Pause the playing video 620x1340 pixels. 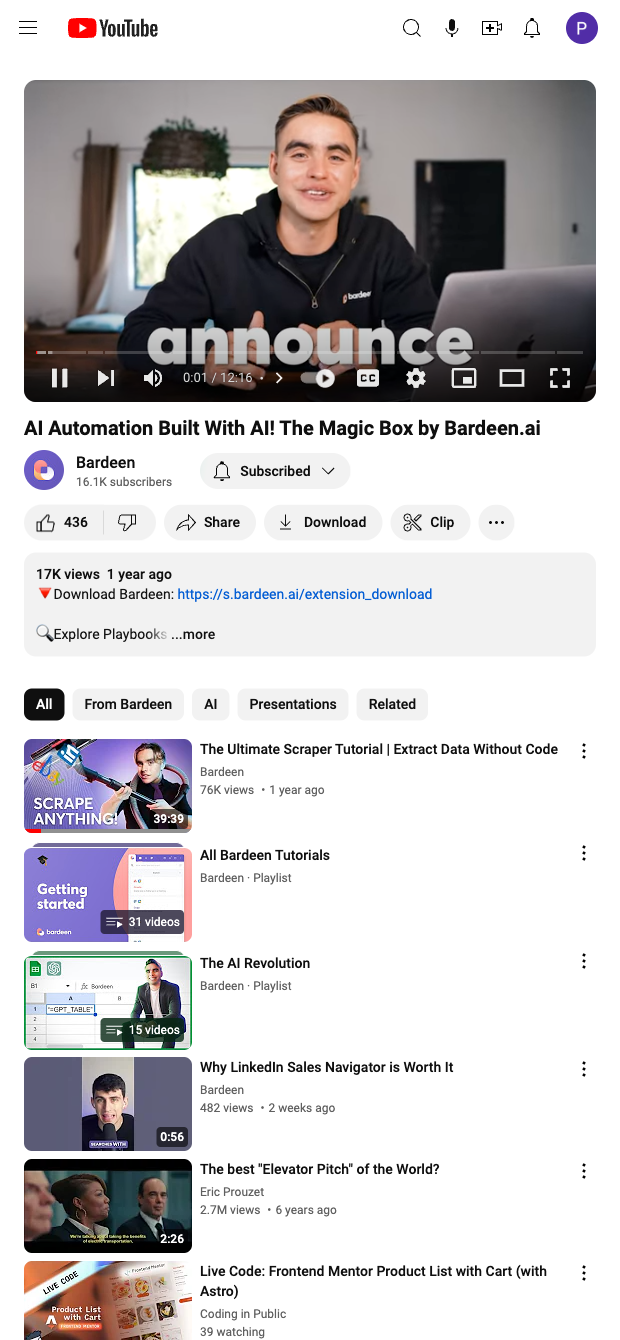coord(60,378)
